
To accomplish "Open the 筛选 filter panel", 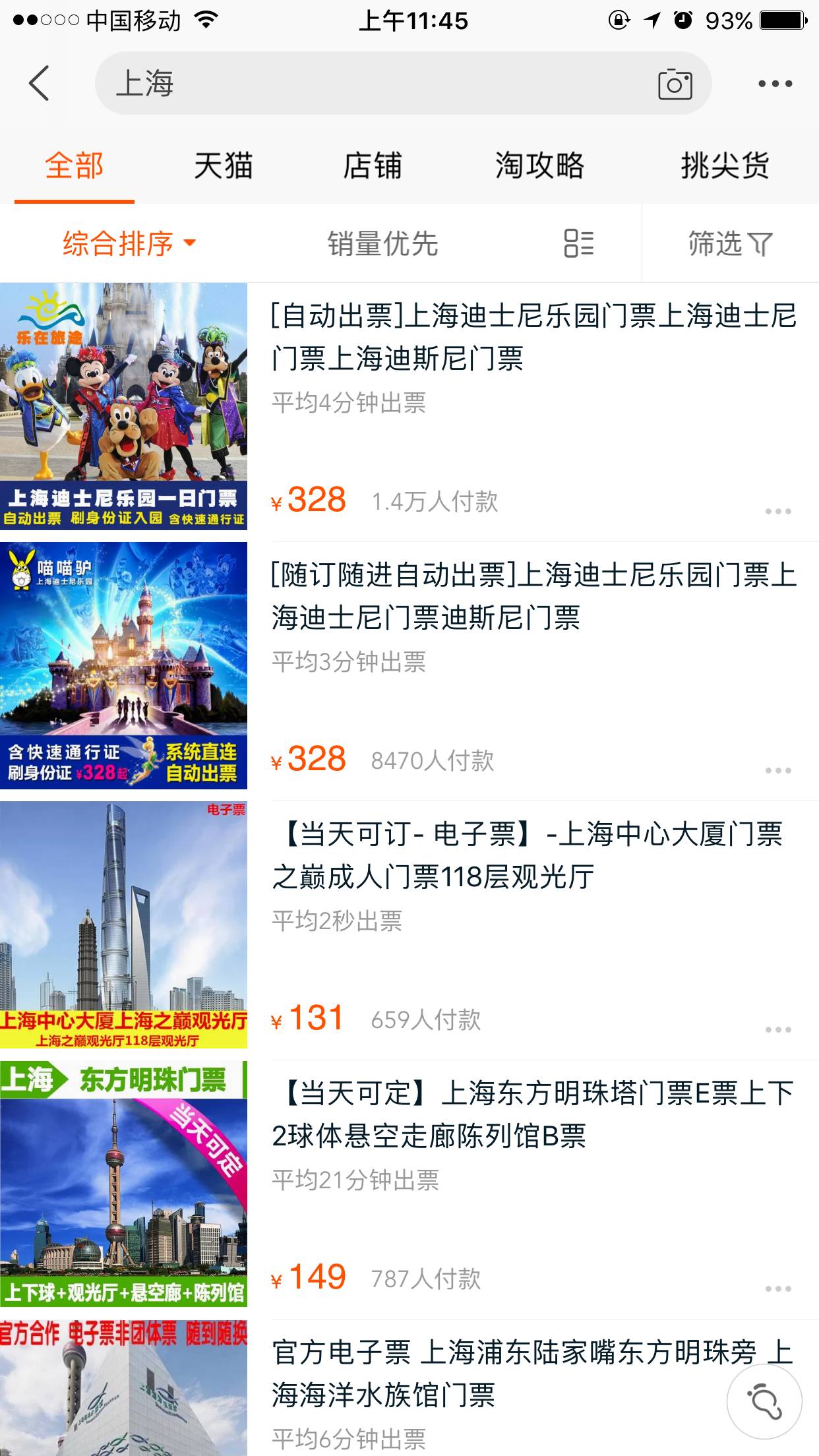I will (730, 243).
